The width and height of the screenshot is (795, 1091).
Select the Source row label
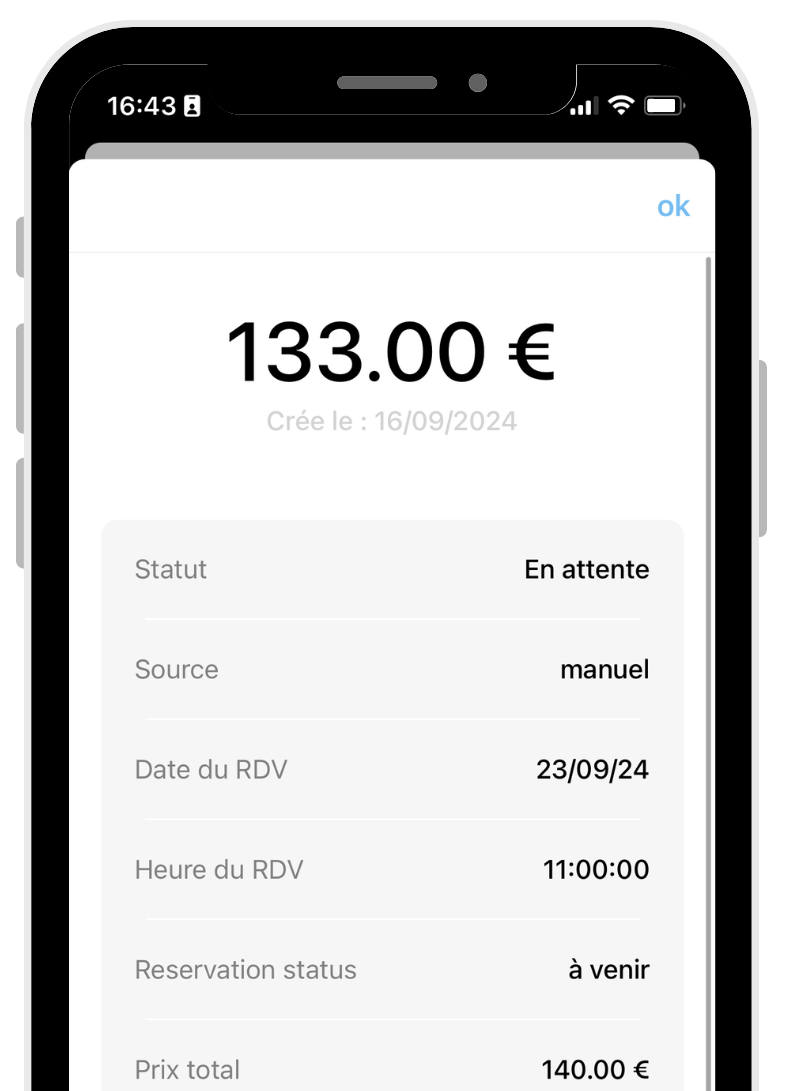177,669
